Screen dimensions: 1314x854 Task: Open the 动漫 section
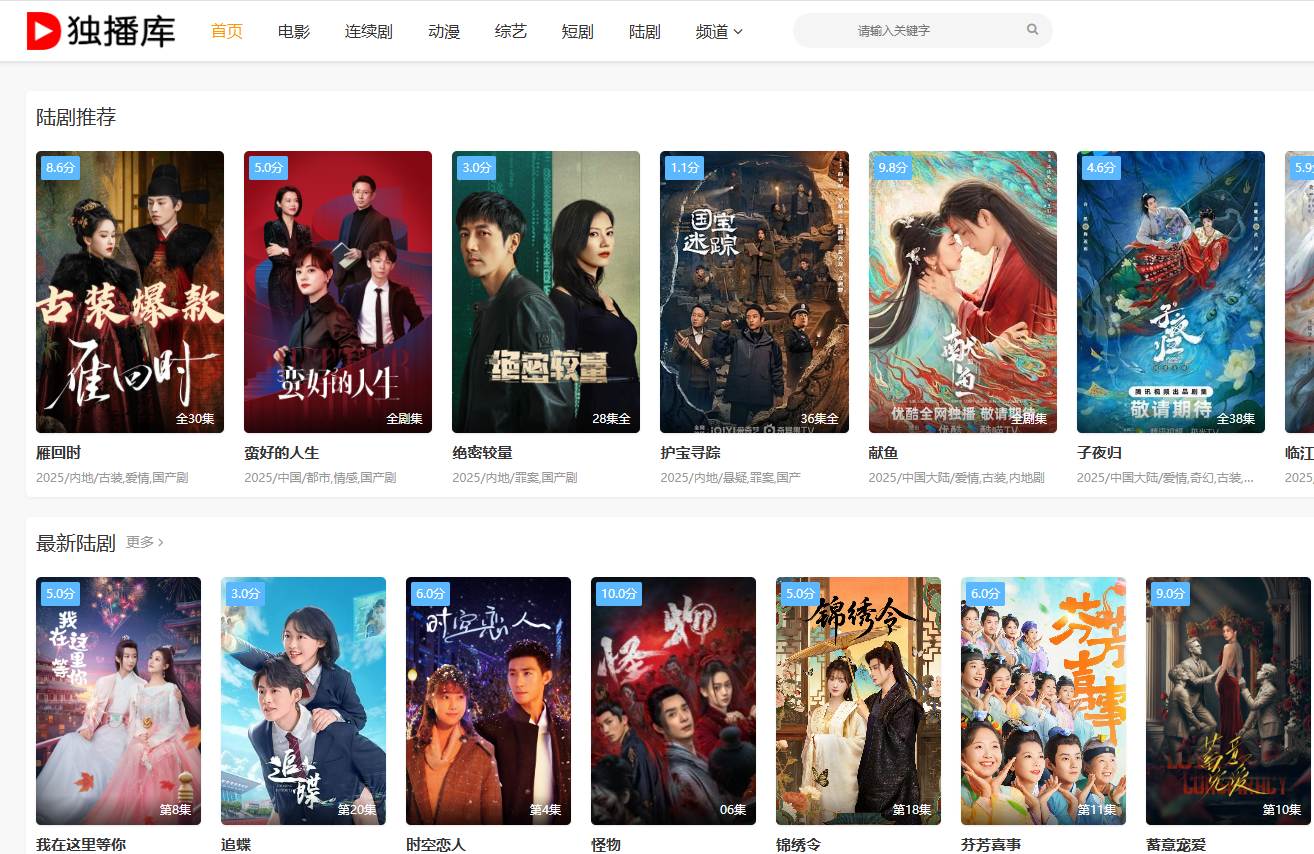click(x=444, y=31)
